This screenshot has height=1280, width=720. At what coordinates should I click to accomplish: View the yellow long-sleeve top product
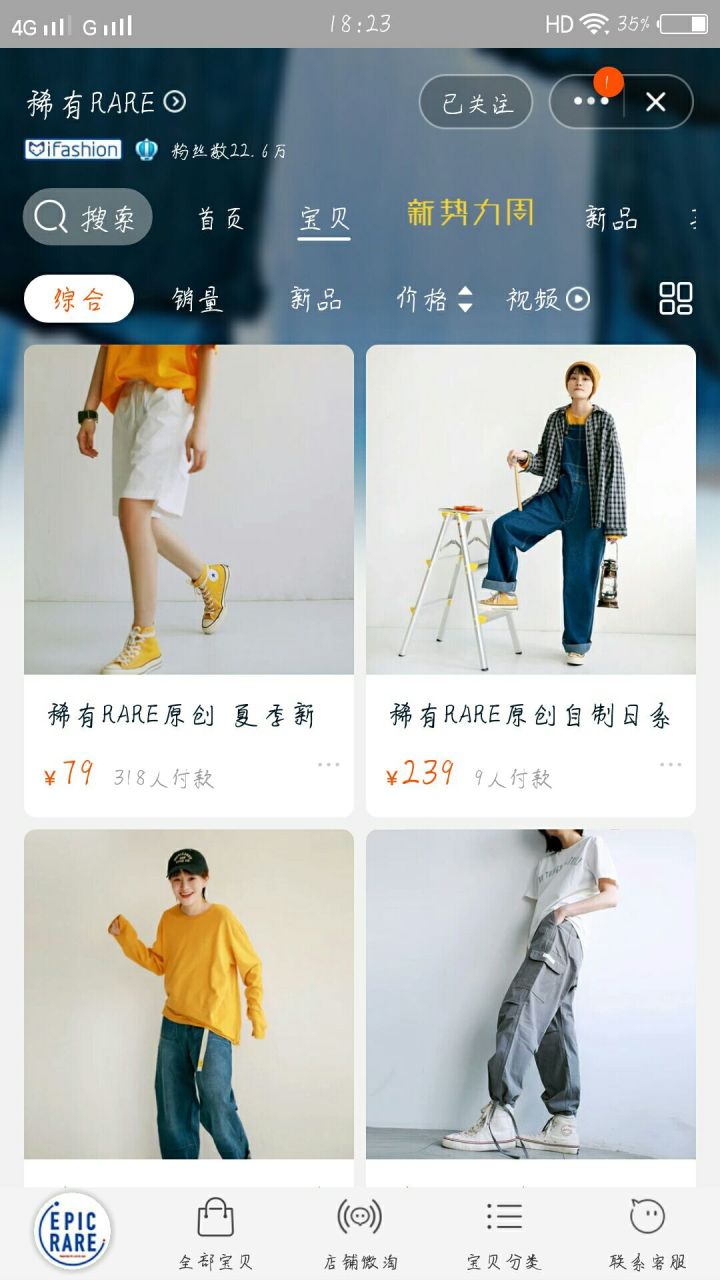click(189, 994)
